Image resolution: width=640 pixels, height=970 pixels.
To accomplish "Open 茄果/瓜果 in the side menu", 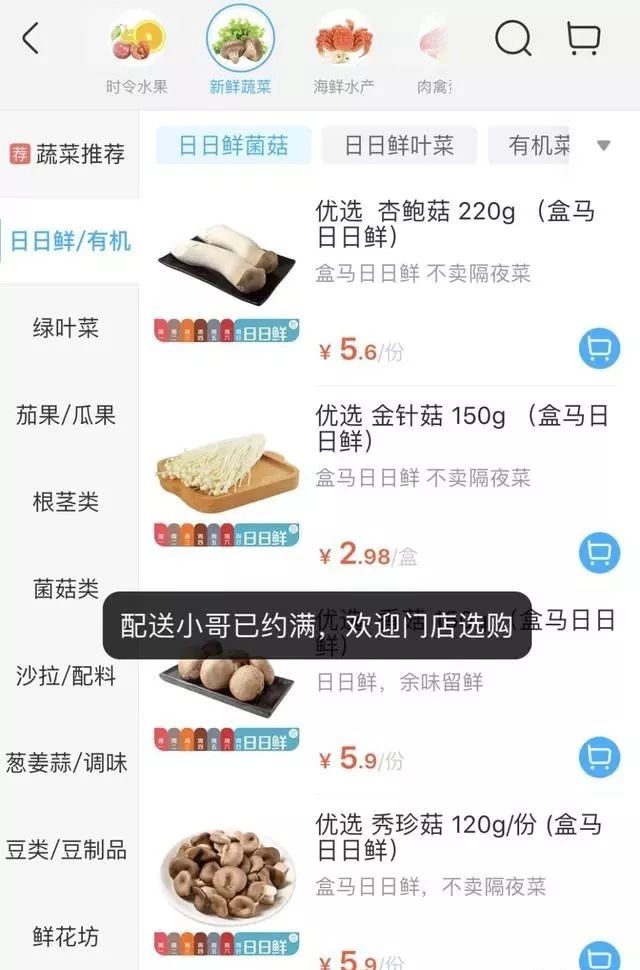I will click(66, 415).
